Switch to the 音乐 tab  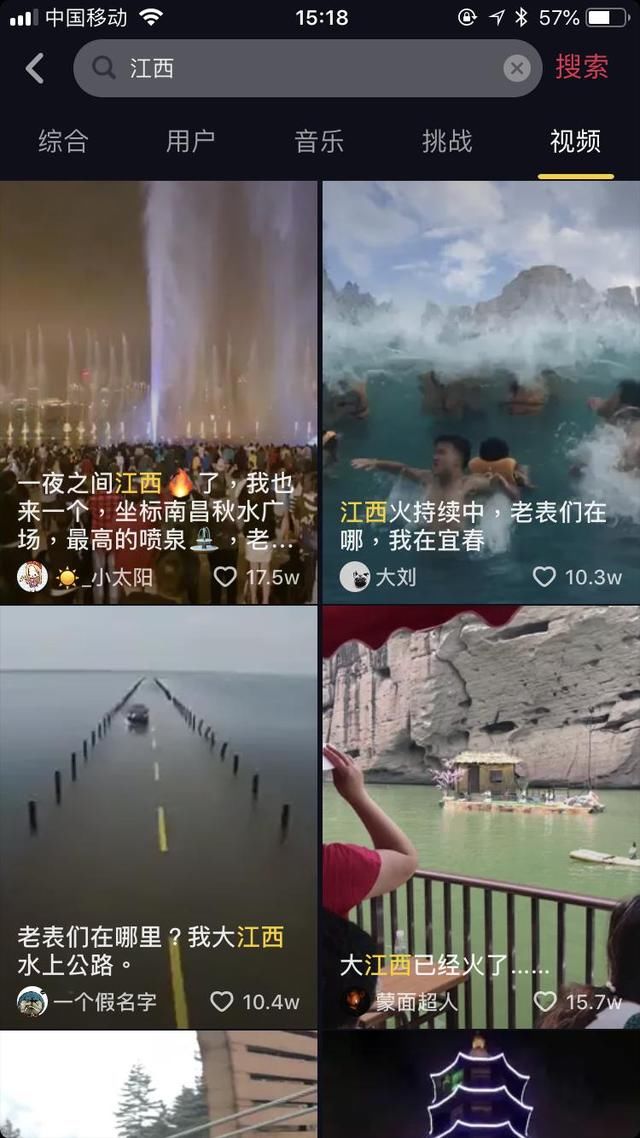click(x=319, y=141)
